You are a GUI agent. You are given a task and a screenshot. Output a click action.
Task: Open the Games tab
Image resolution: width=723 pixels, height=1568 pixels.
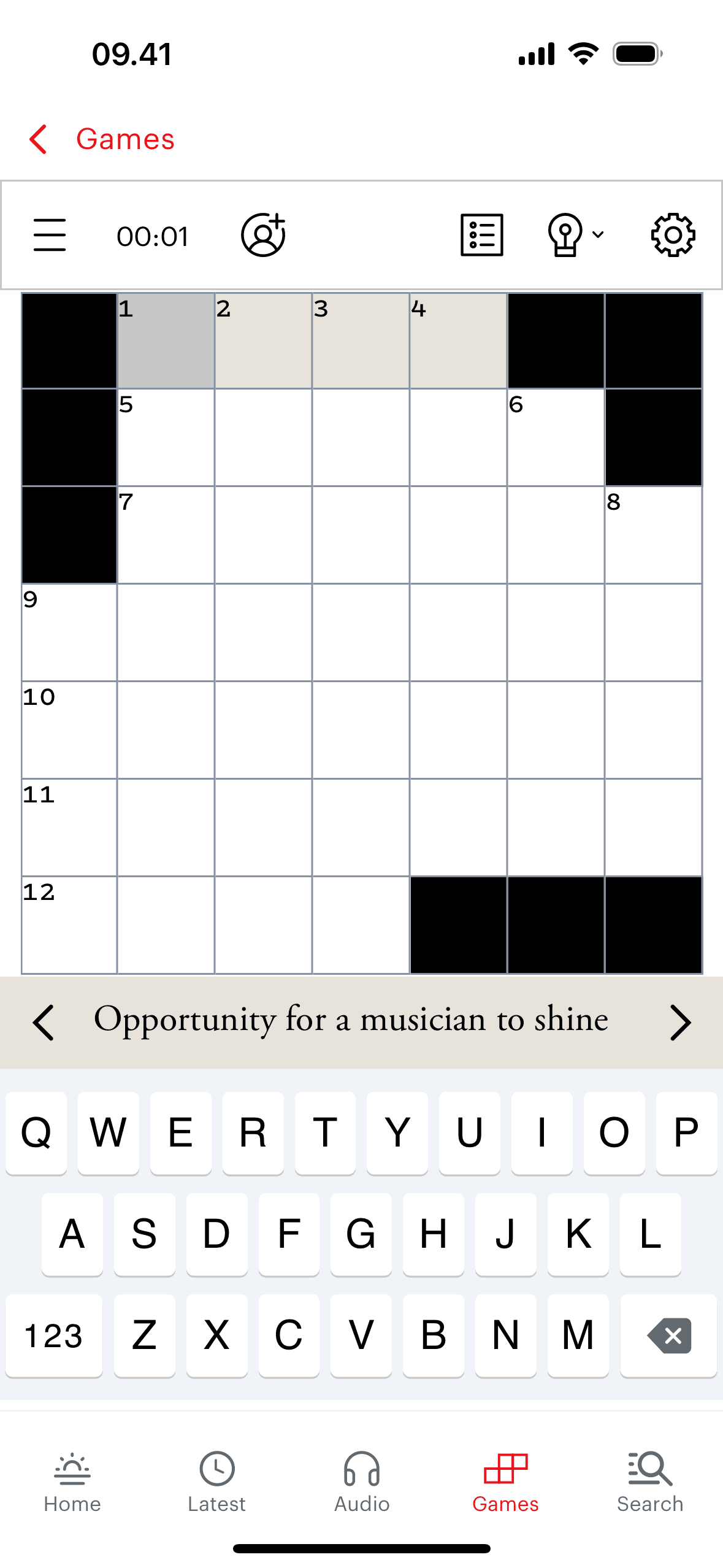pos(505,1482)
